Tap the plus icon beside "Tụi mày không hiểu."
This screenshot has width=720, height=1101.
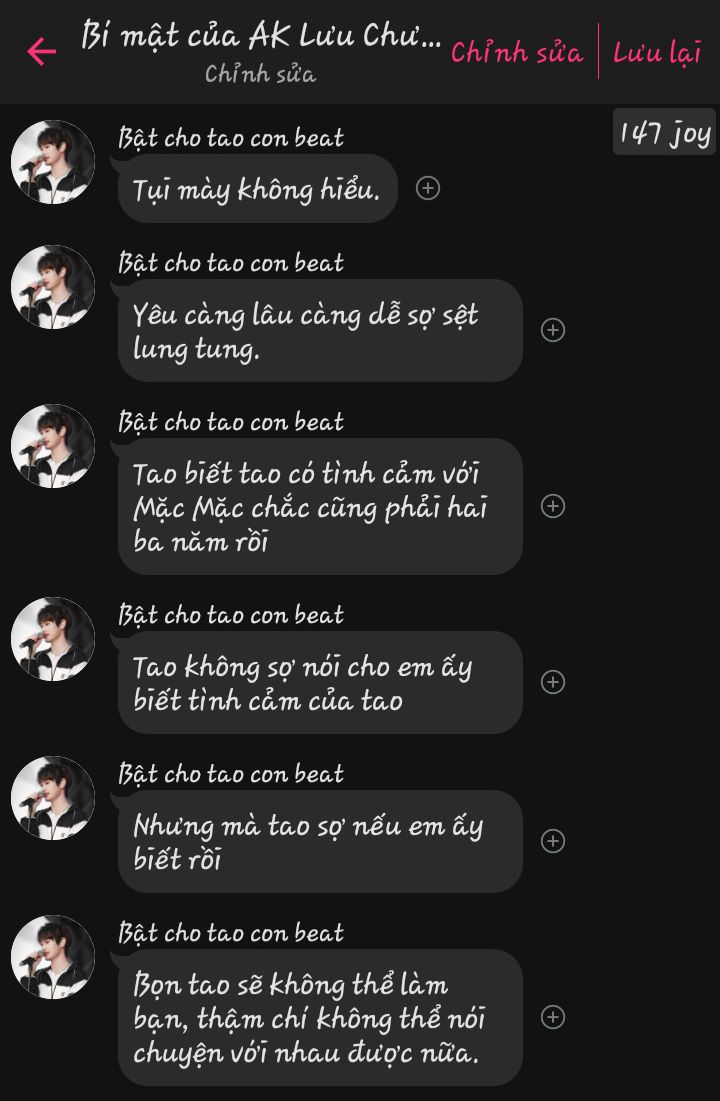pos(428,188)
